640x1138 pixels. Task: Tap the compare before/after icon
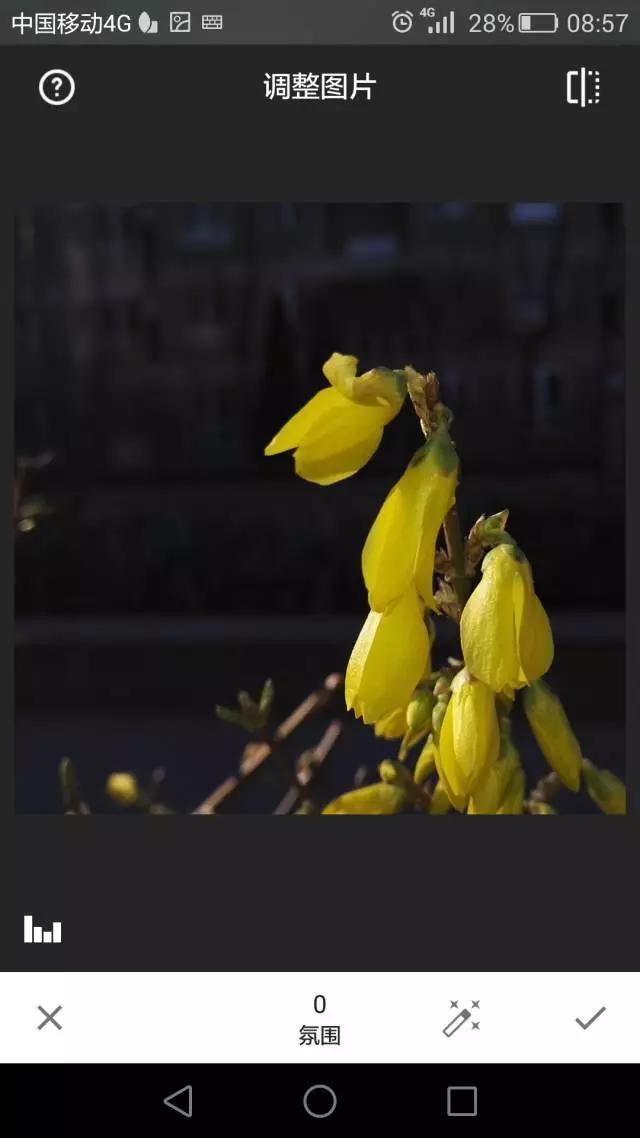click(583, 88)
